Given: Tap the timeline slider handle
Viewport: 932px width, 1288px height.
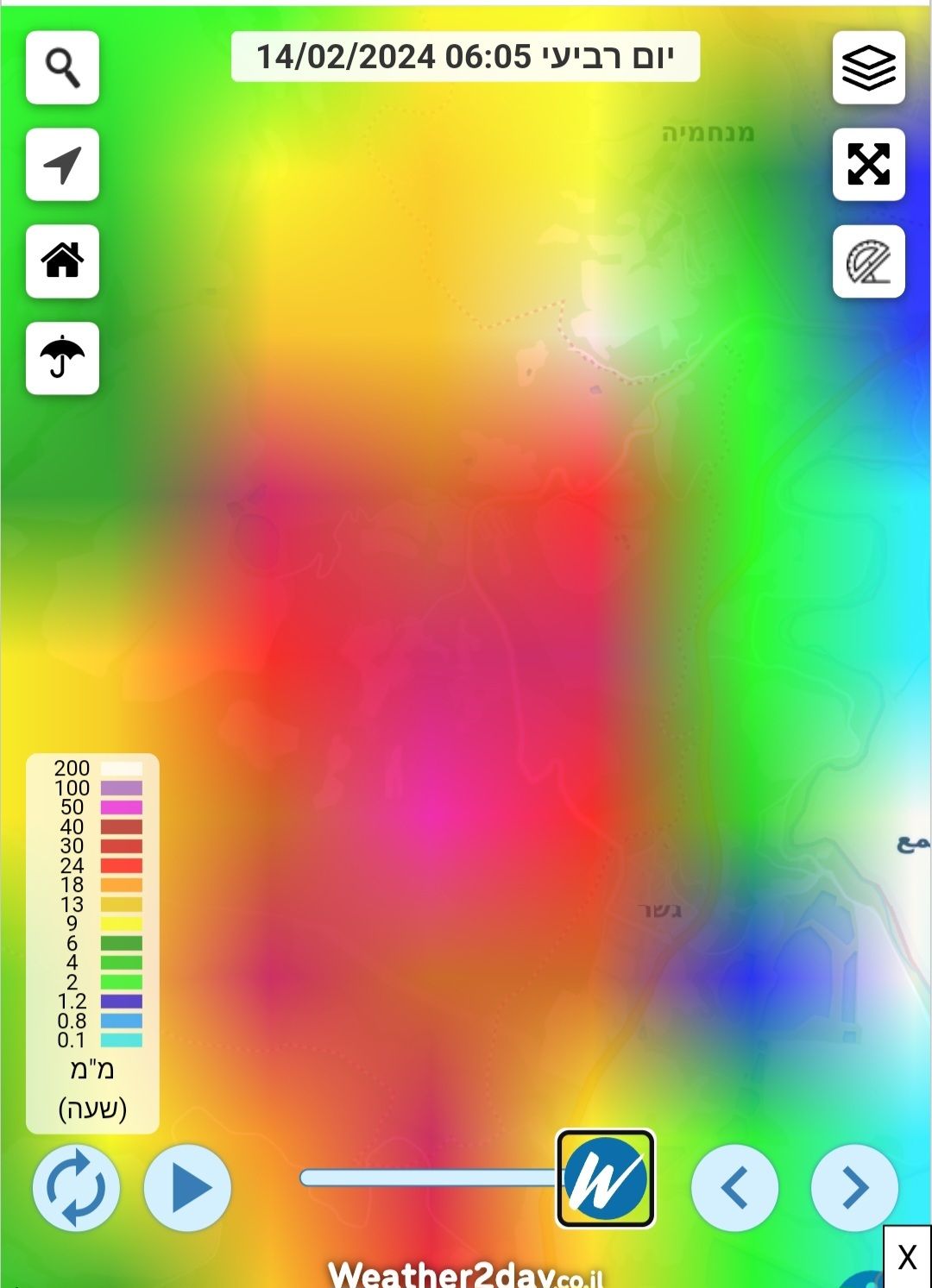Looking at the screenshot, I should click(605, 1178).
